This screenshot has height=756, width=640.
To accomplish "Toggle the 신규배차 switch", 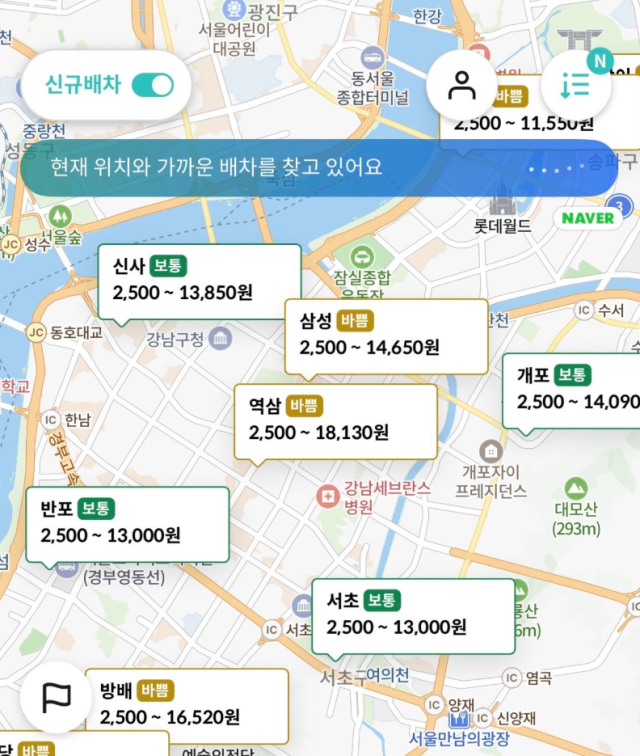I will click(x=152, y=85).
